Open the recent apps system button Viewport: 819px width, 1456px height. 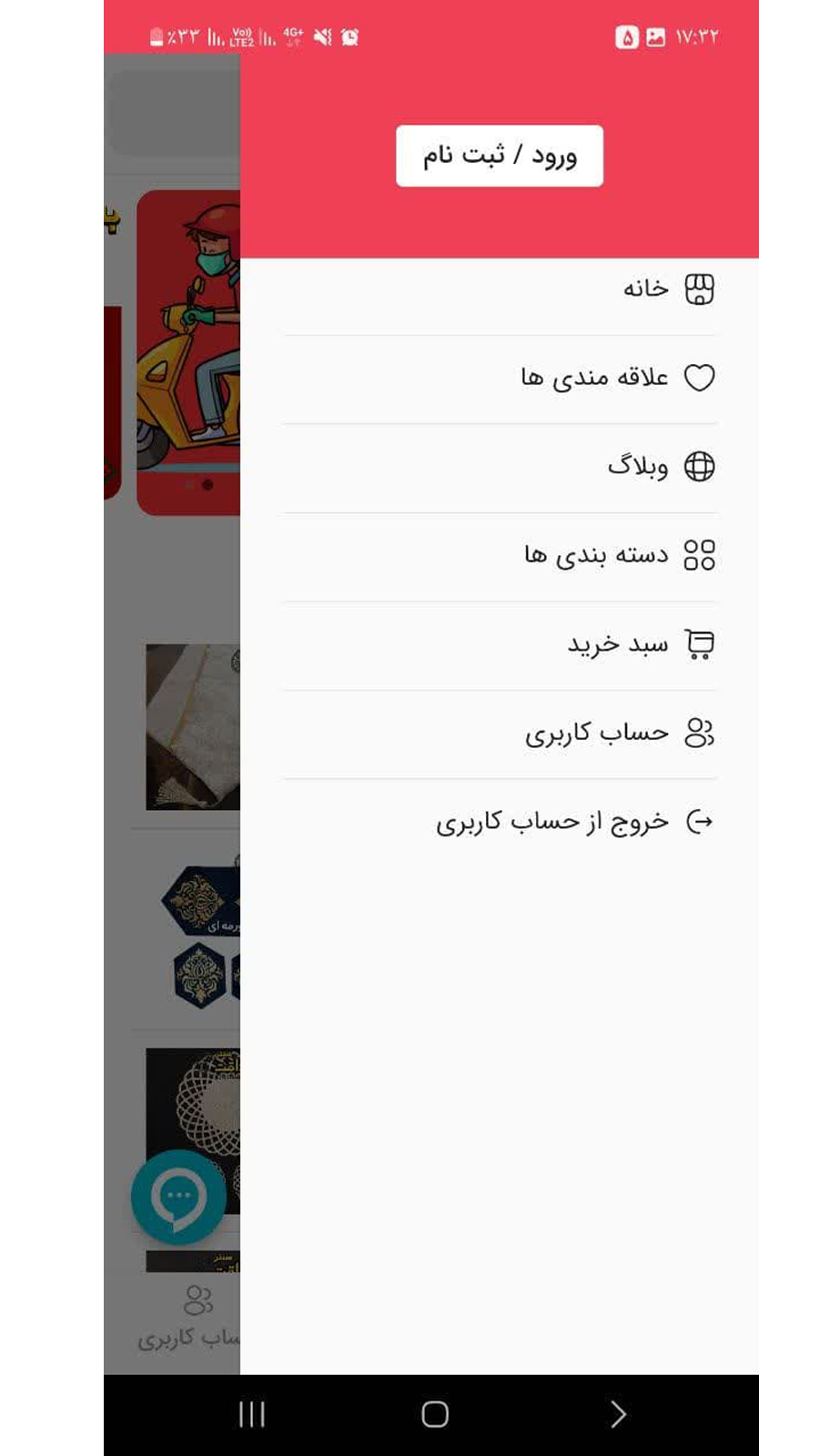252,1414
